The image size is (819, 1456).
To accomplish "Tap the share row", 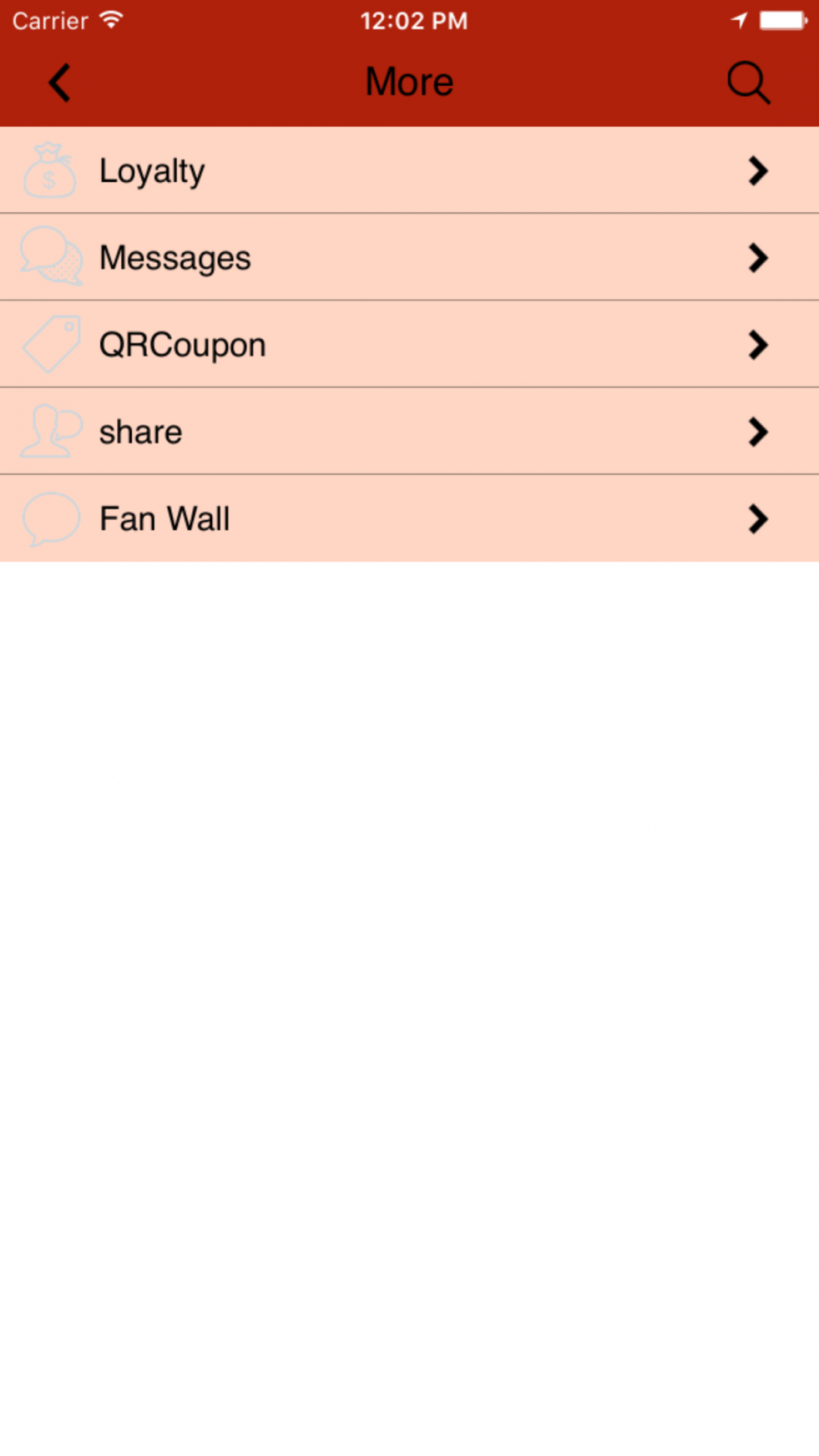I will click(409, 431).
